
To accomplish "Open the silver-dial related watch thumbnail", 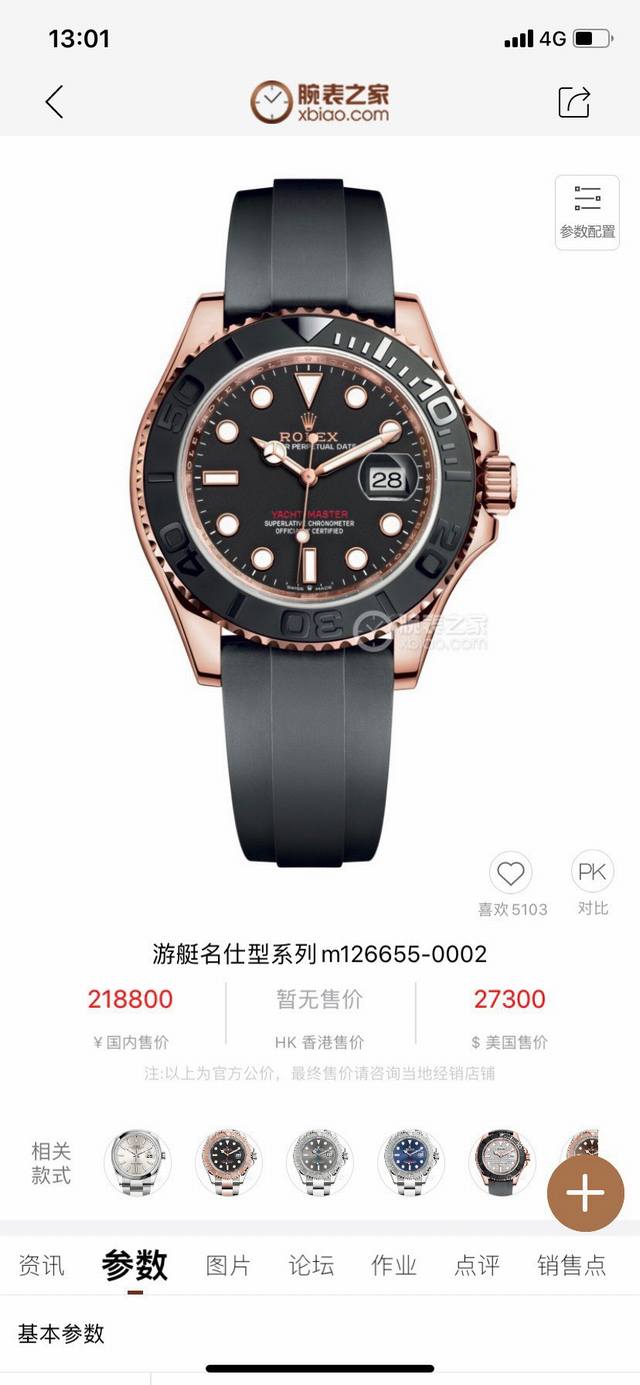I will coord(137,1163).
